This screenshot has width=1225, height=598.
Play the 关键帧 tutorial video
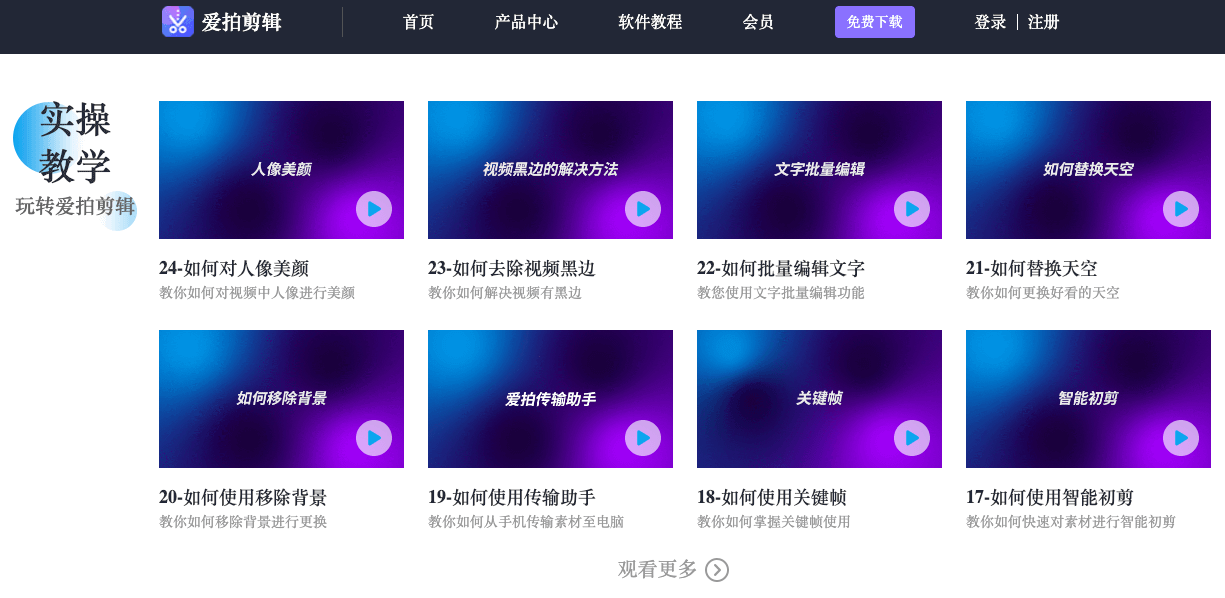(912, 438)
